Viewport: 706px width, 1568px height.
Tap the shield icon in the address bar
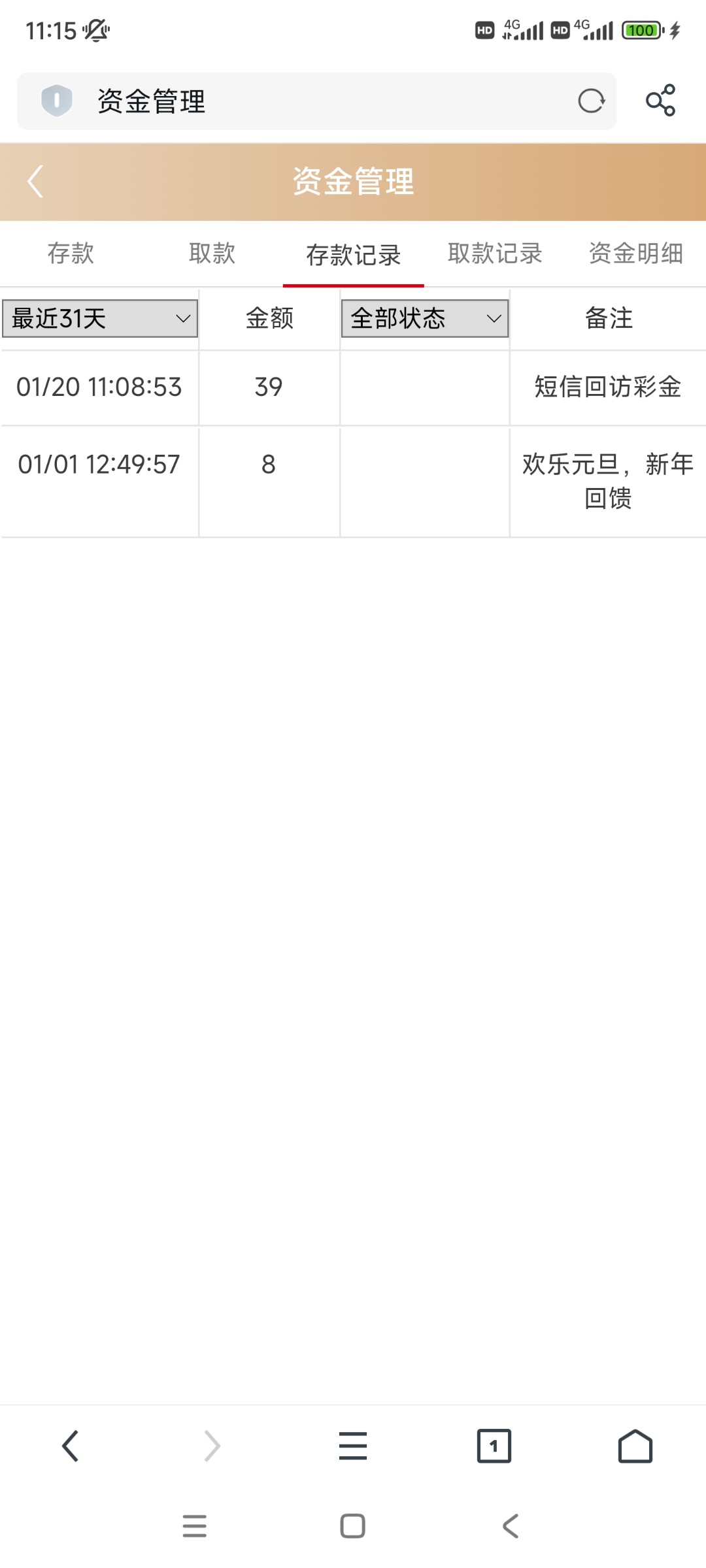tap(56, 101)
